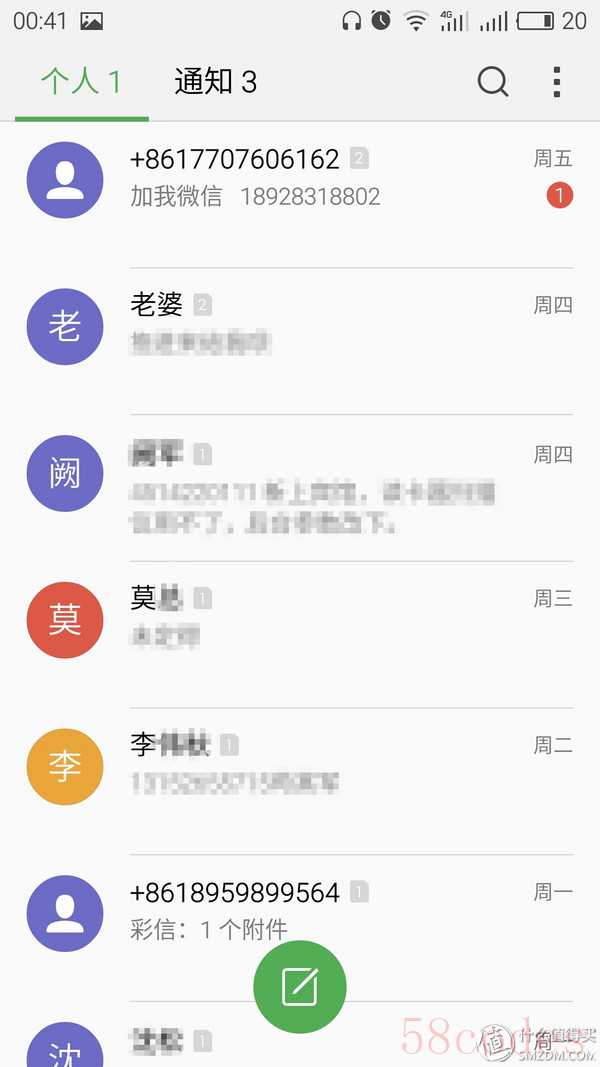Open the thread with the 李 avatar
Screen dimensions: 600x1067
[x=300, y=781]
